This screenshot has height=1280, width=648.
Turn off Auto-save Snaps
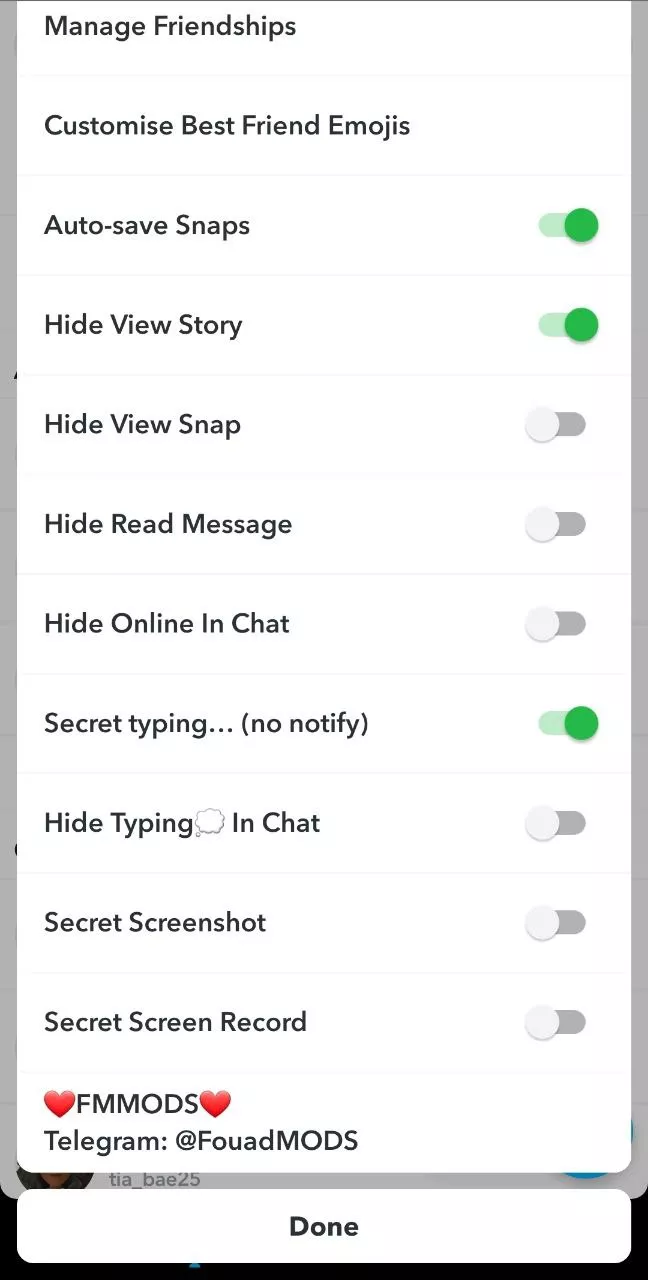point(568,226)
